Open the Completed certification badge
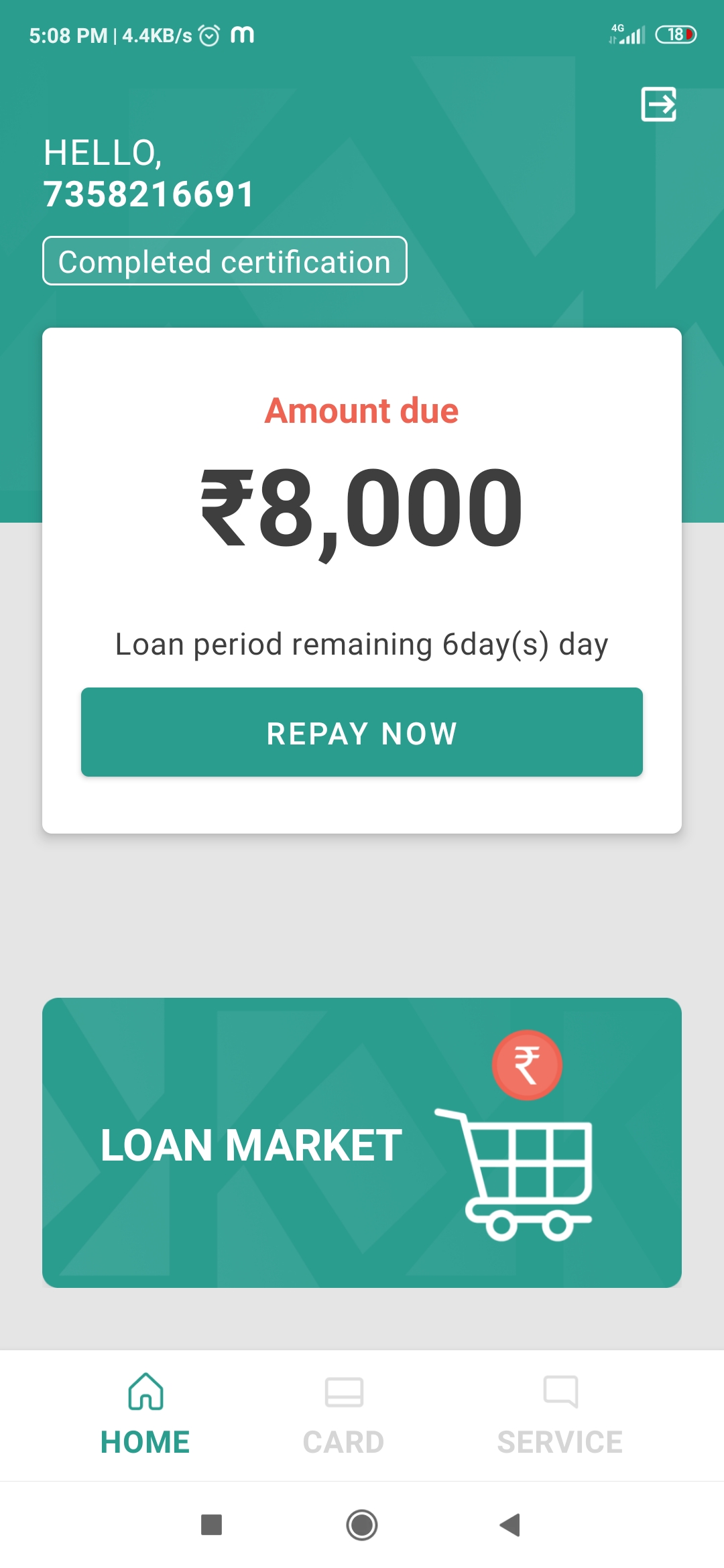This screenshot has width=724, height=1568. coord(225,261)
